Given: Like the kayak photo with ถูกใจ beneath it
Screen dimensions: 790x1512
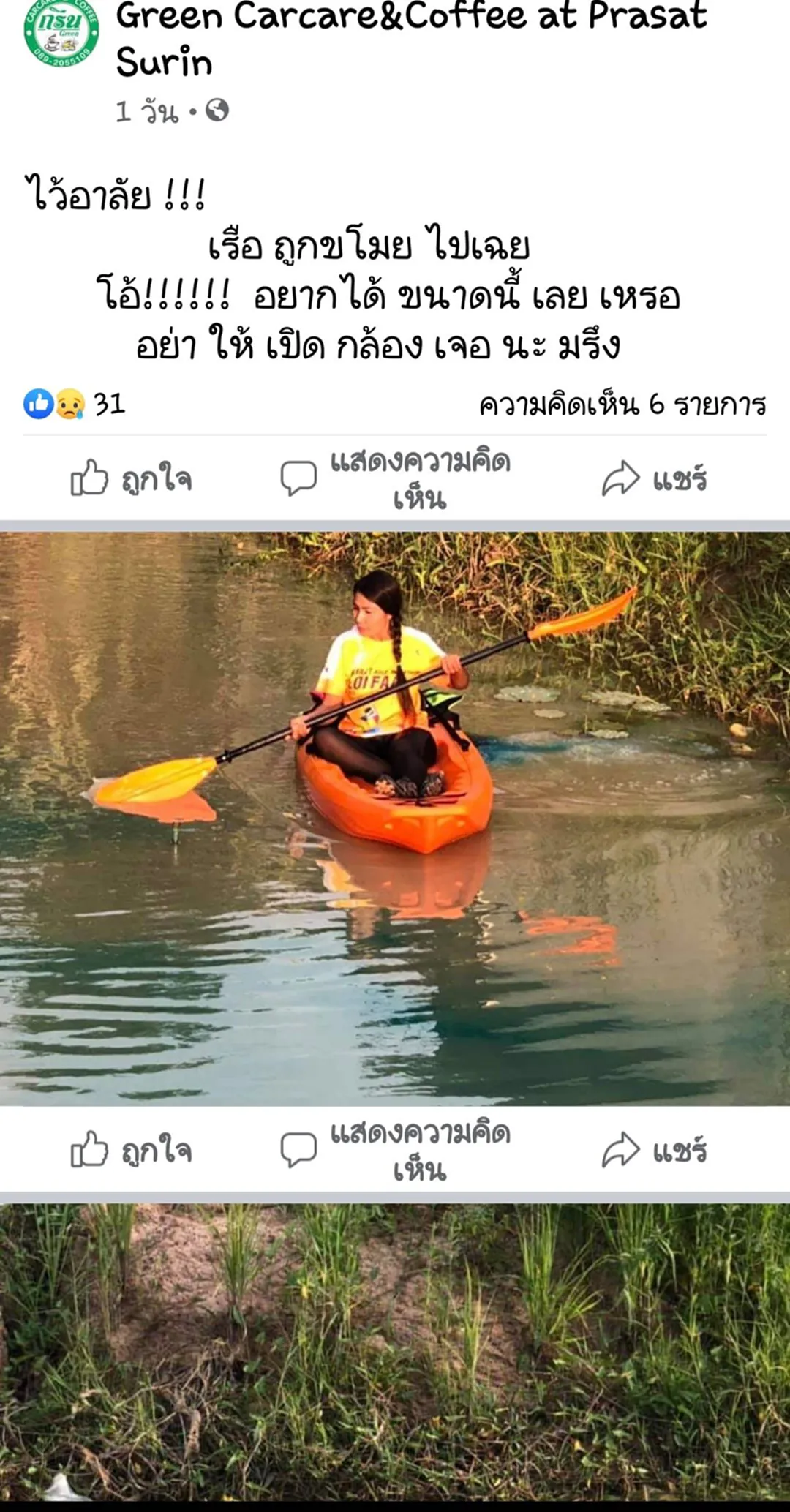Looking at the screenshot, I should tap(132, 1151).
